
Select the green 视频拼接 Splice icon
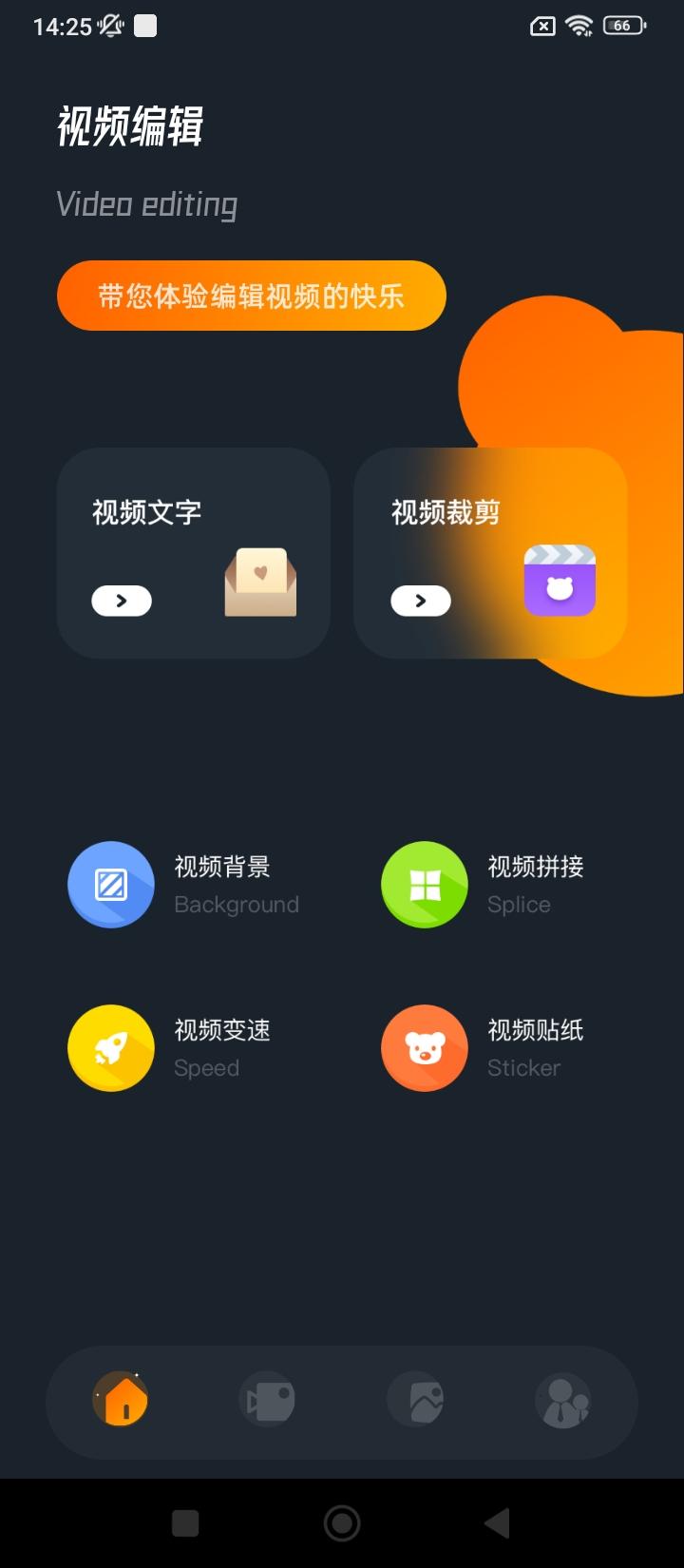(x=425, y=884)
